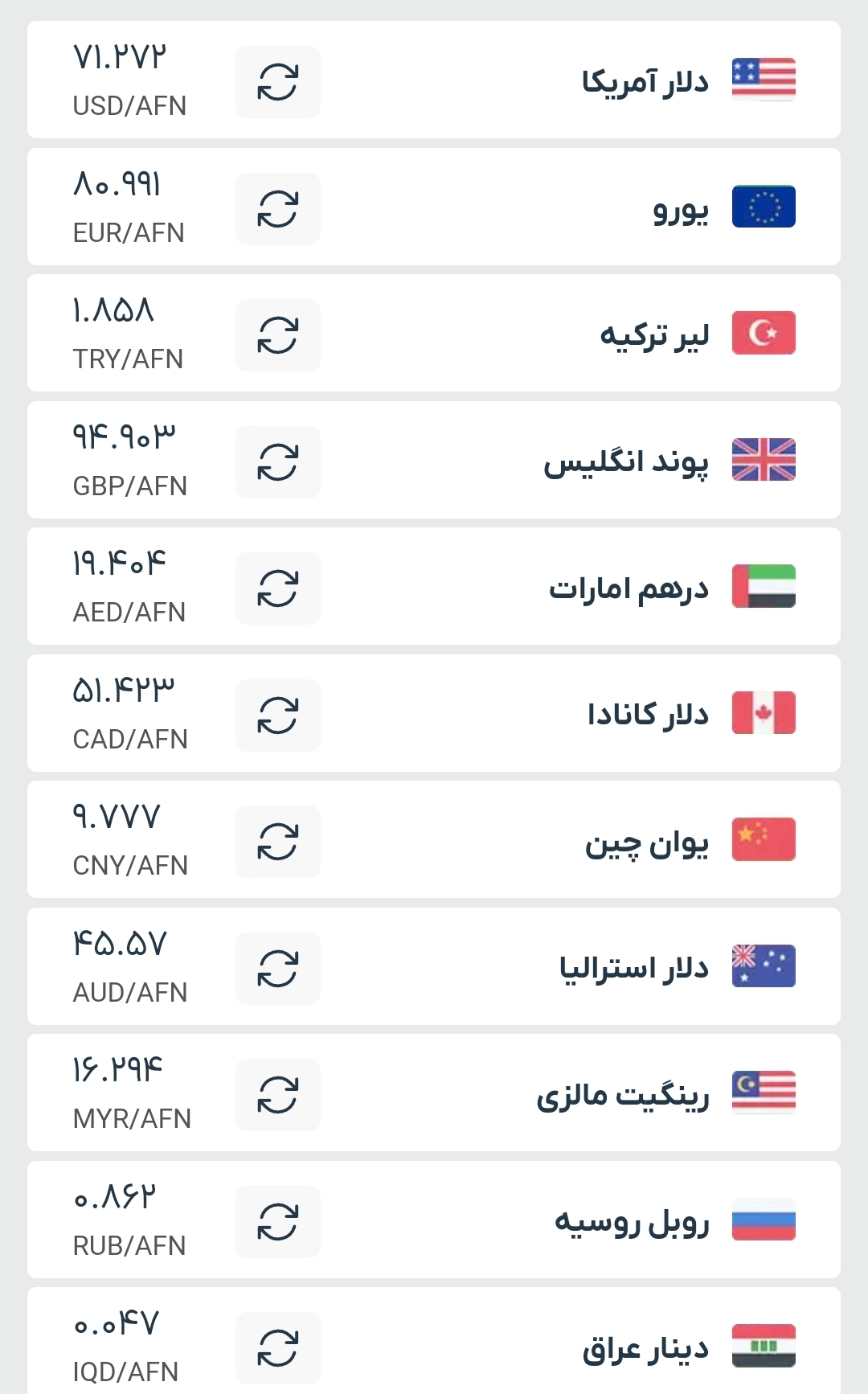
Task: Tap the refresh icon for AED/AFN
Action: click(x=278, y=588)
